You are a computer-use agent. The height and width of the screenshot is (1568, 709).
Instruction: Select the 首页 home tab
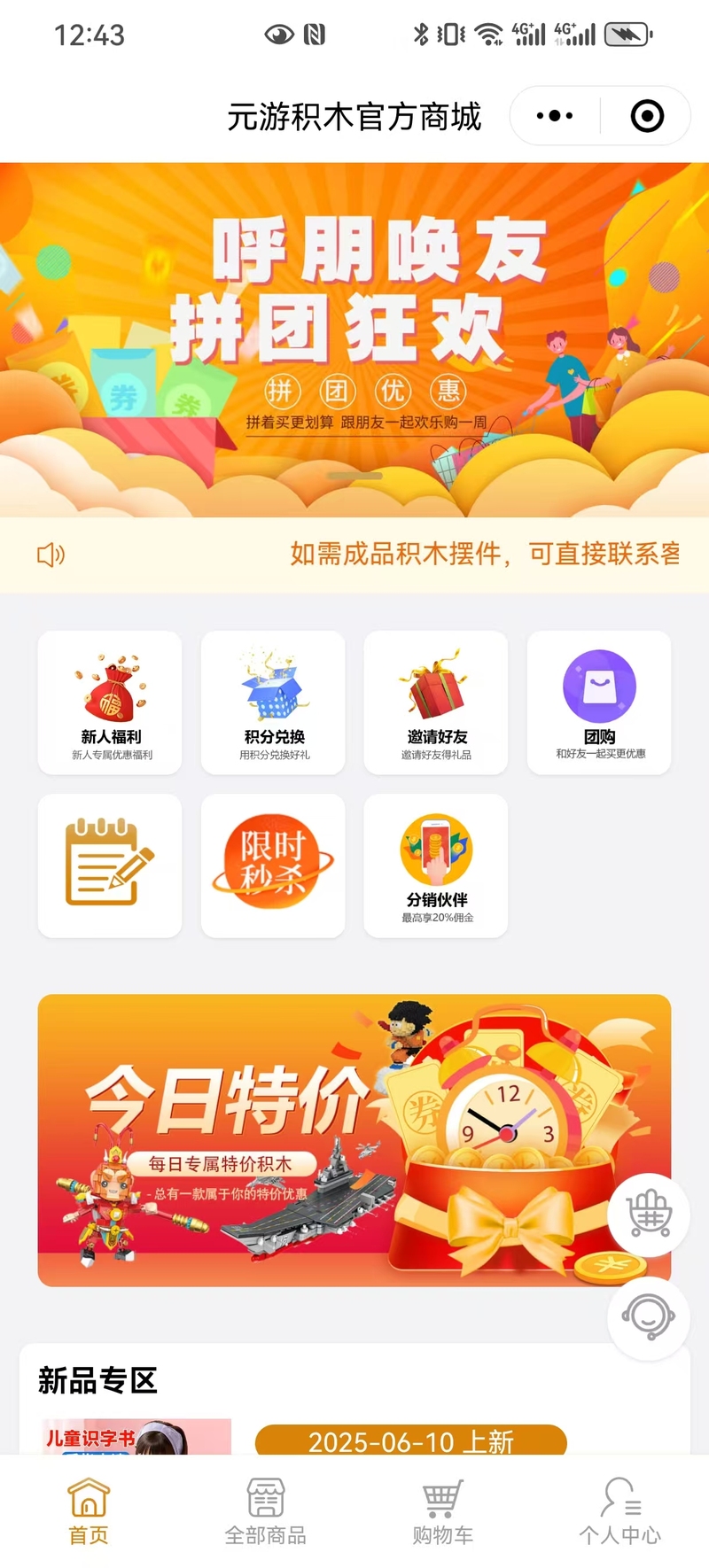[x=89, y=1511]
